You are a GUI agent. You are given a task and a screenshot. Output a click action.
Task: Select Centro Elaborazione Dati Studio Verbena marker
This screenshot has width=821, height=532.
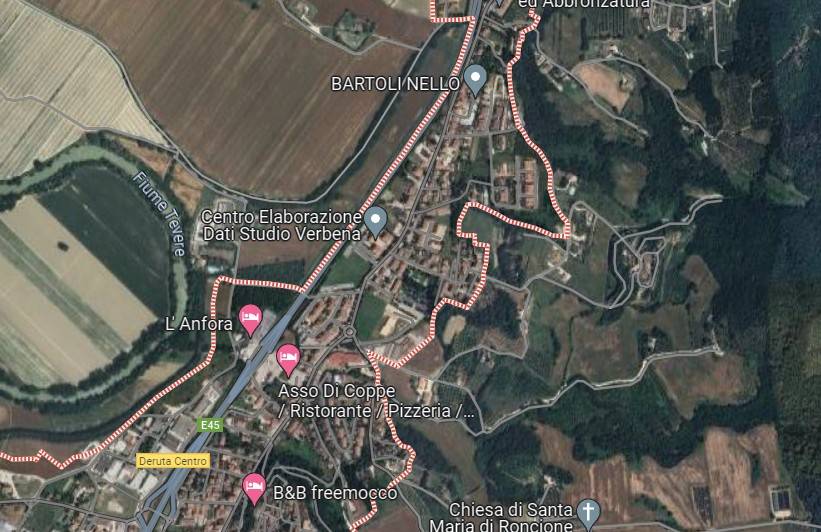pos(376,220)
